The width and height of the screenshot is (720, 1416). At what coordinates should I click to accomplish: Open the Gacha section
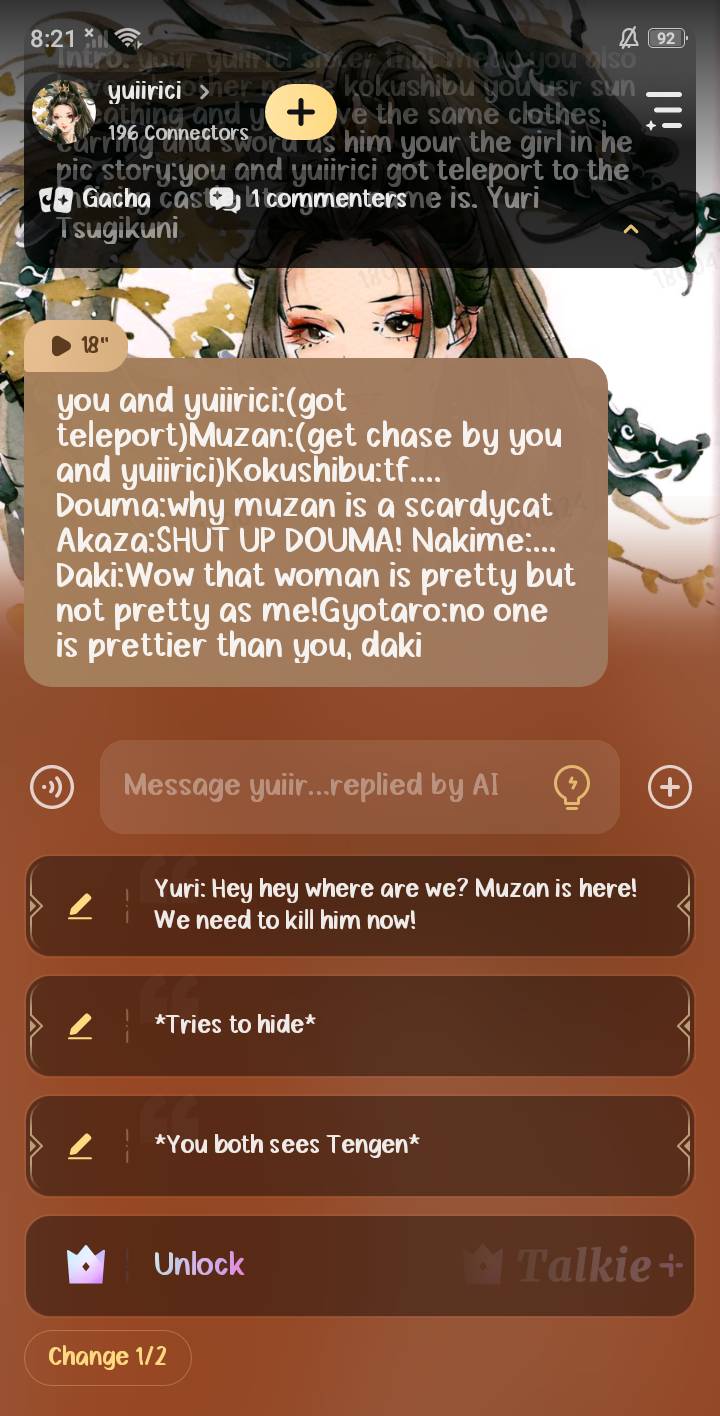click(x=95, y=198)
